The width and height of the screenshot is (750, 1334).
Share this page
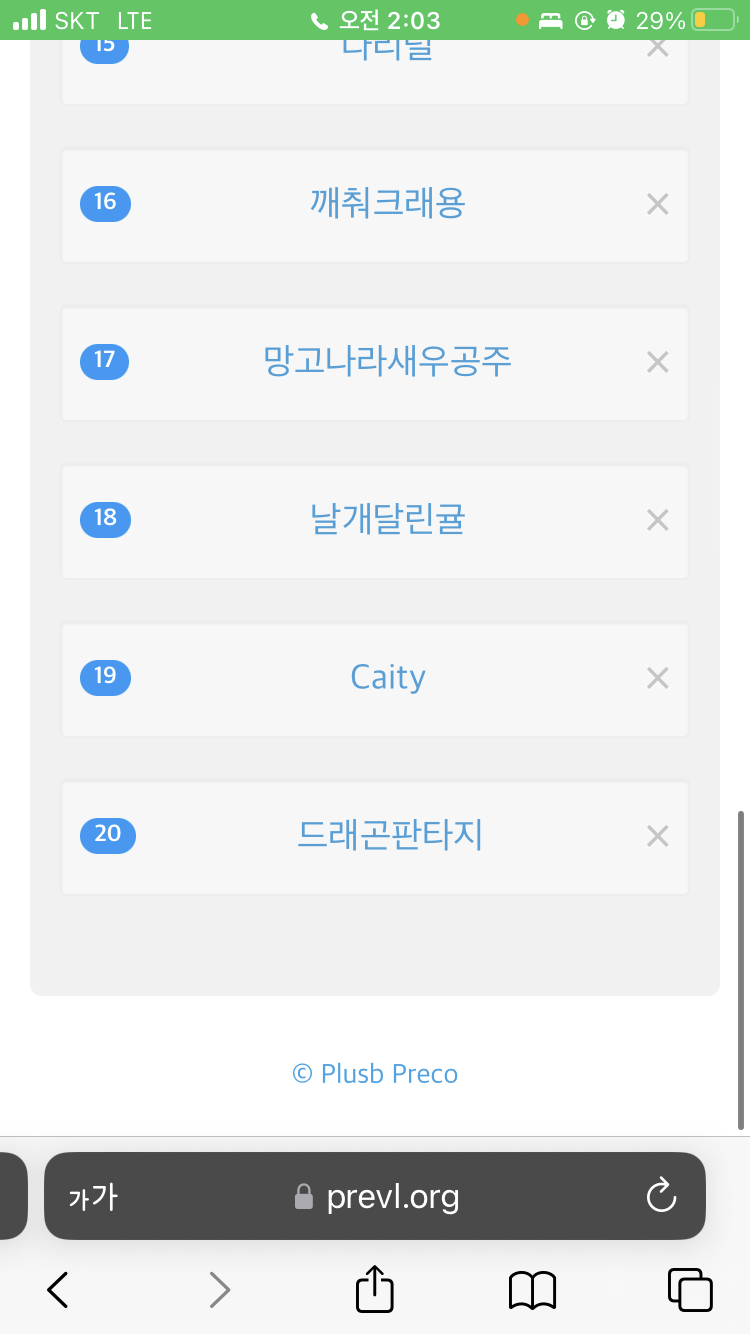(x=375, y=1288)
